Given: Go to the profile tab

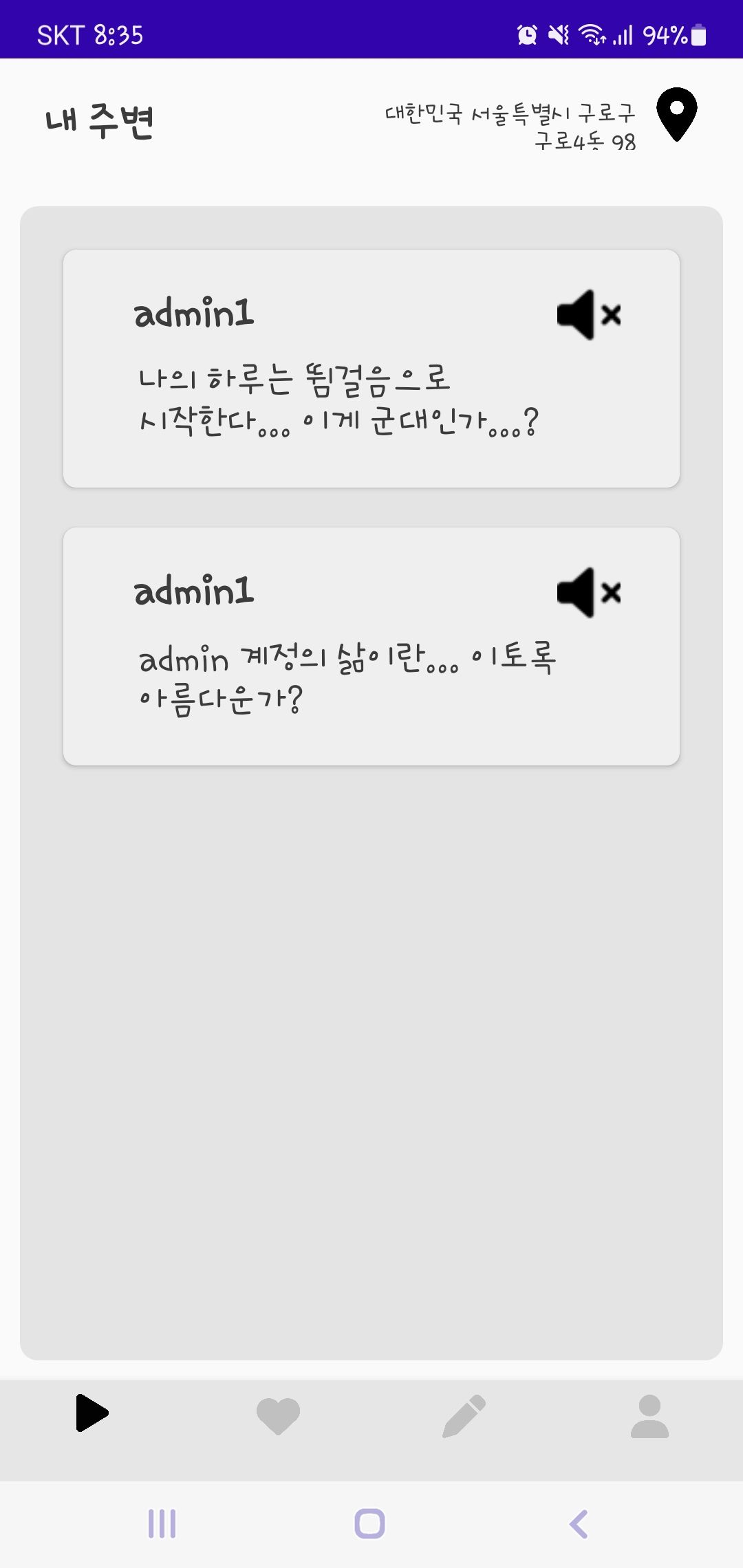Looking at the screenshot, I should pos(649,1415).
